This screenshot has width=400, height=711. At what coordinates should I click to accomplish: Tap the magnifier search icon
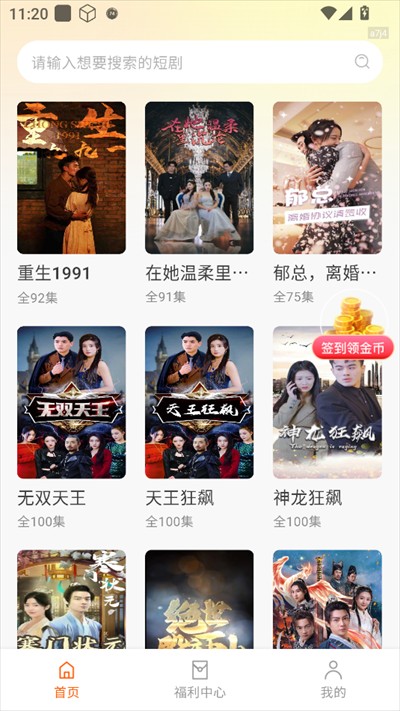pos(362,62)
